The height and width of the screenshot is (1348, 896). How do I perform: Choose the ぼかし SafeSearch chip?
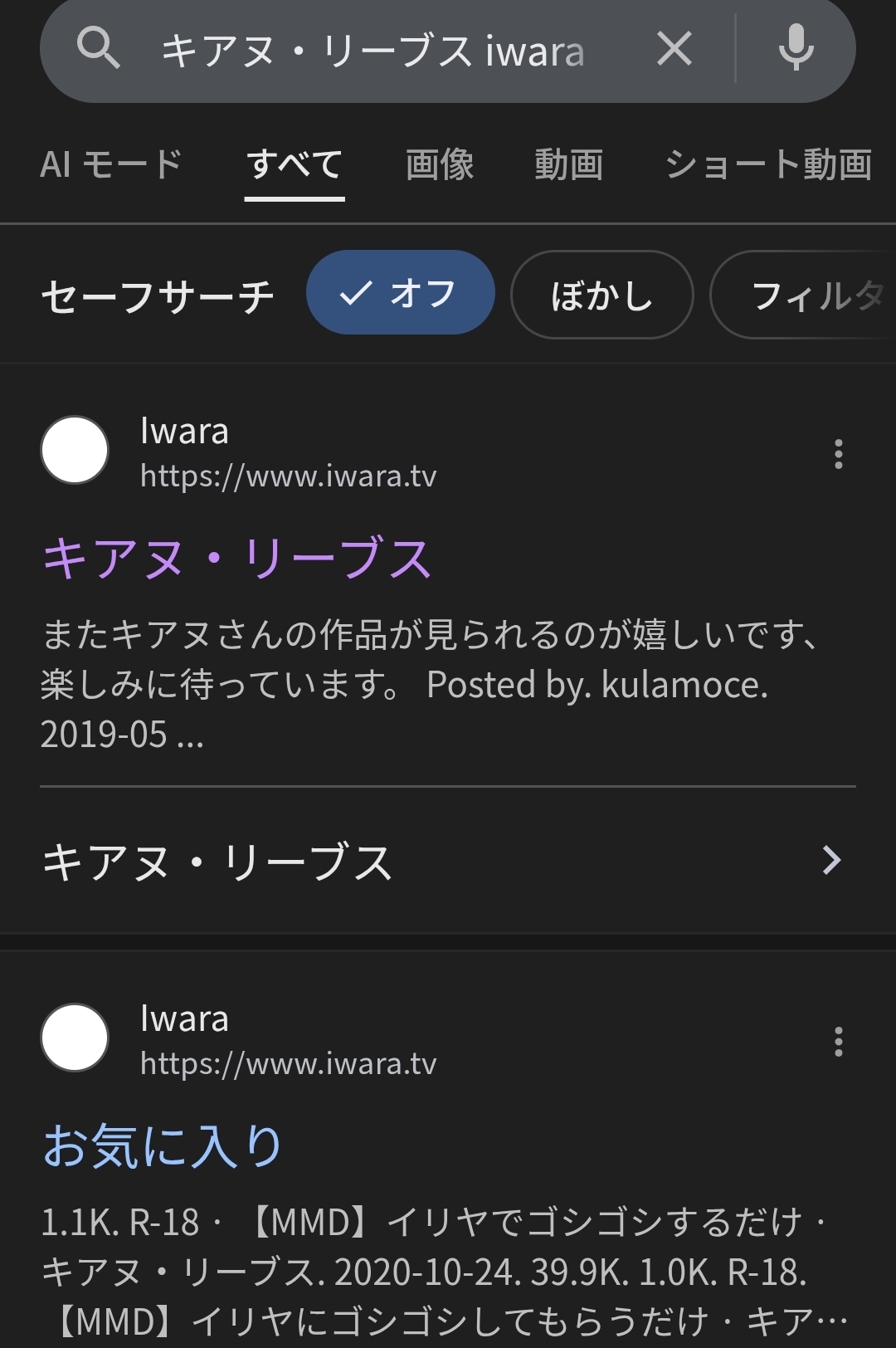click(601, 295)
